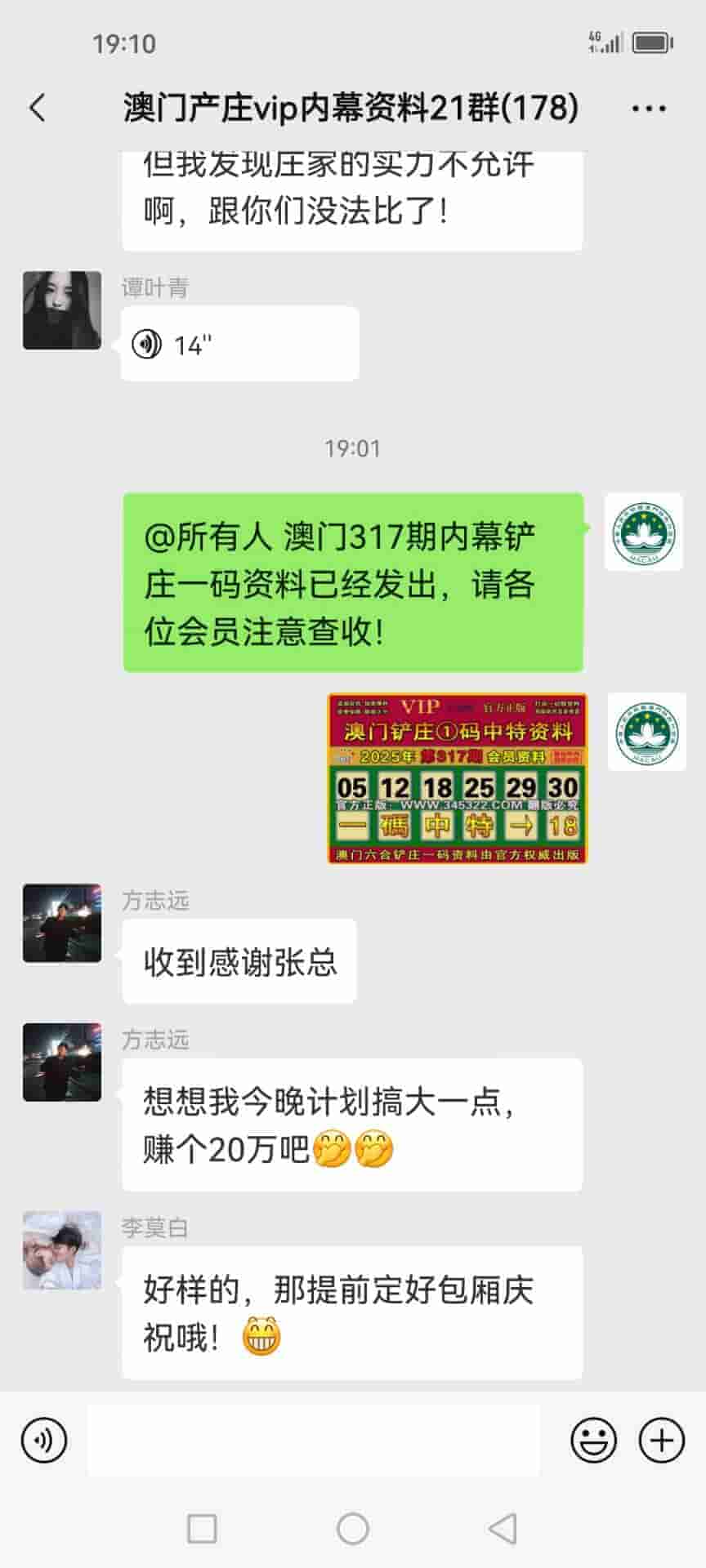
Task: Switch to voice input mode
Action: 44,1440
